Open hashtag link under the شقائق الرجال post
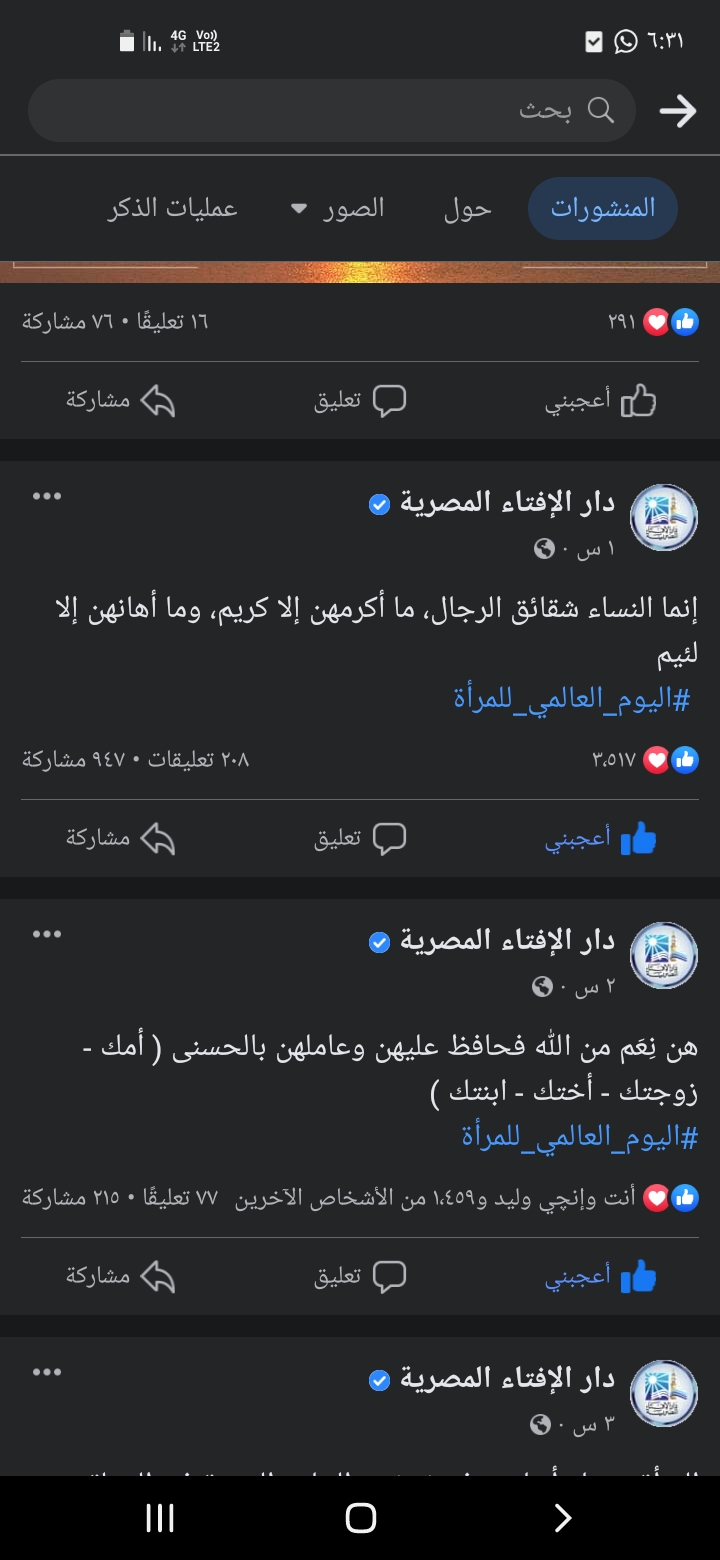 click(x=571, y=698)
